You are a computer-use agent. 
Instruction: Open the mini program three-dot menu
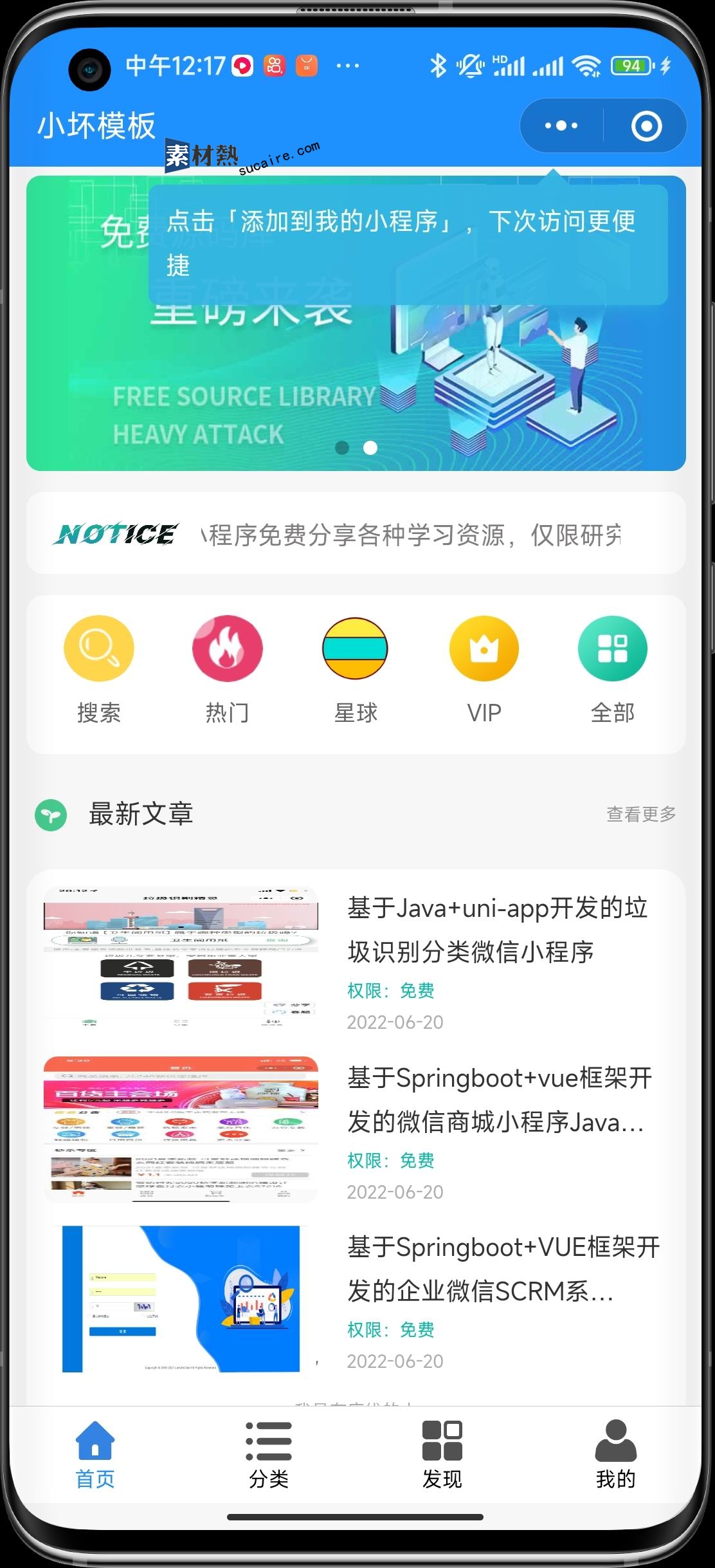[x=561, y=125]
